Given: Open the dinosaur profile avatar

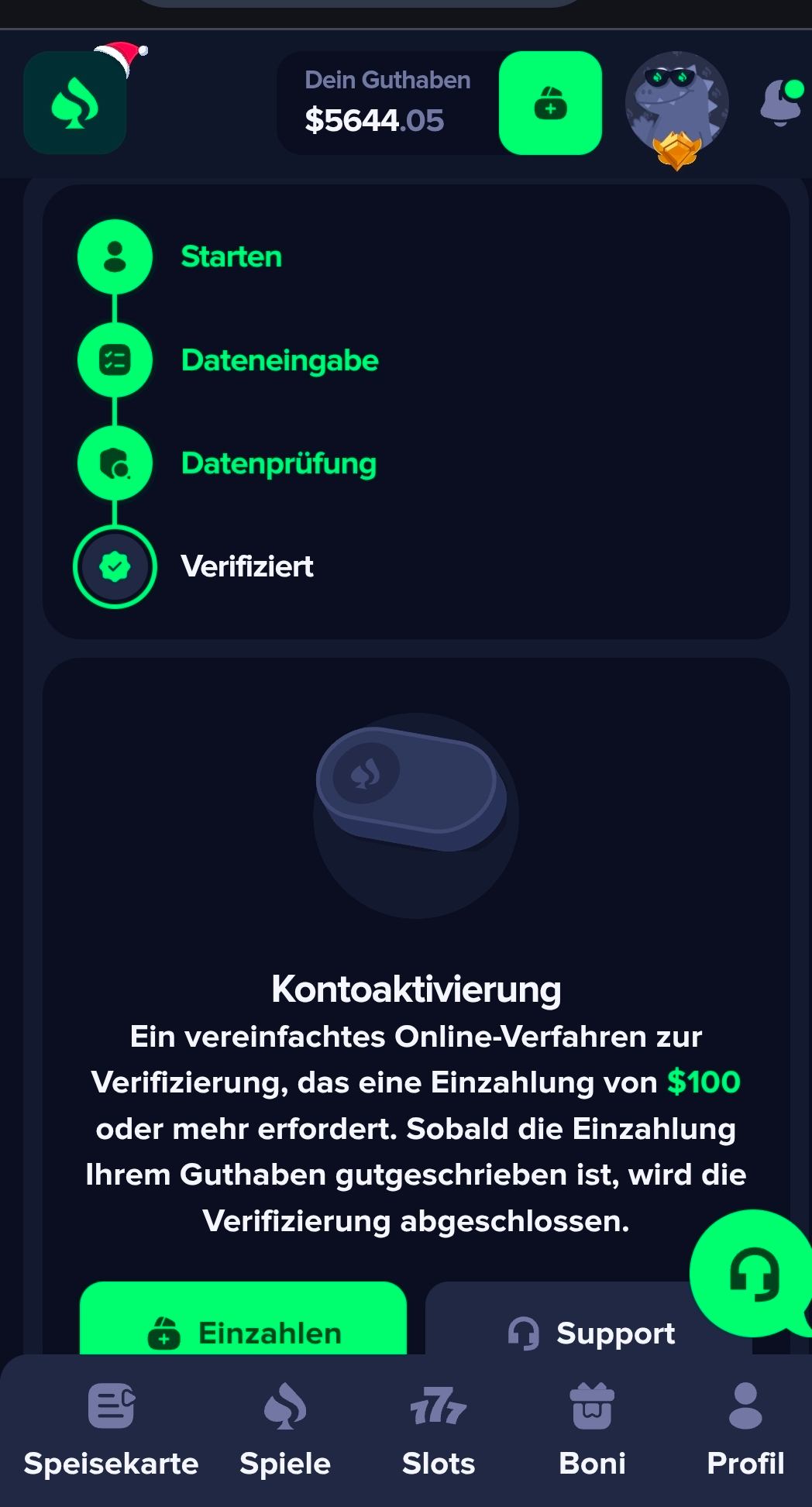Looking at the screenshot, I should point(676,105).
